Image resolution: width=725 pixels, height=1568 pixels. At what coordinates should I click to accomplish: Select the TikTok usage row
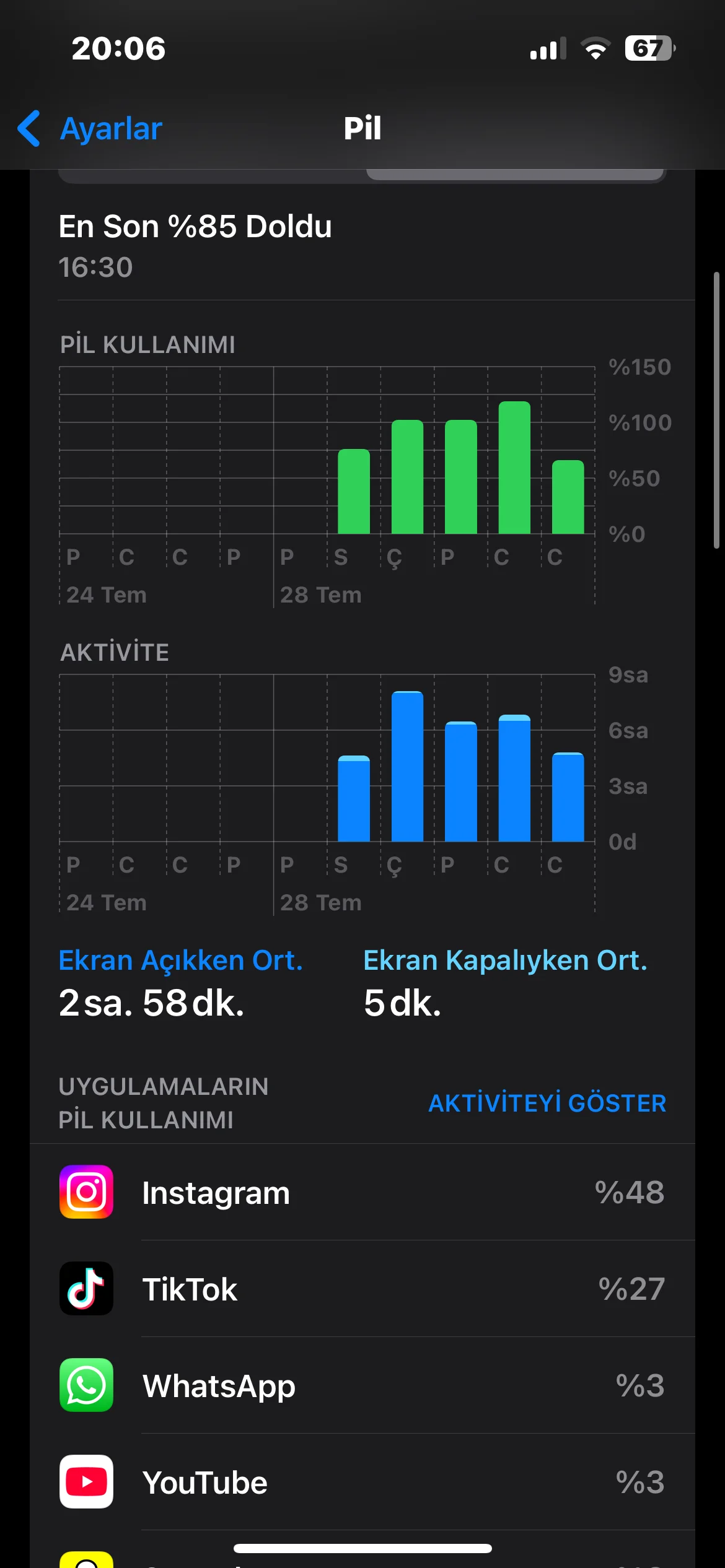362,1289
